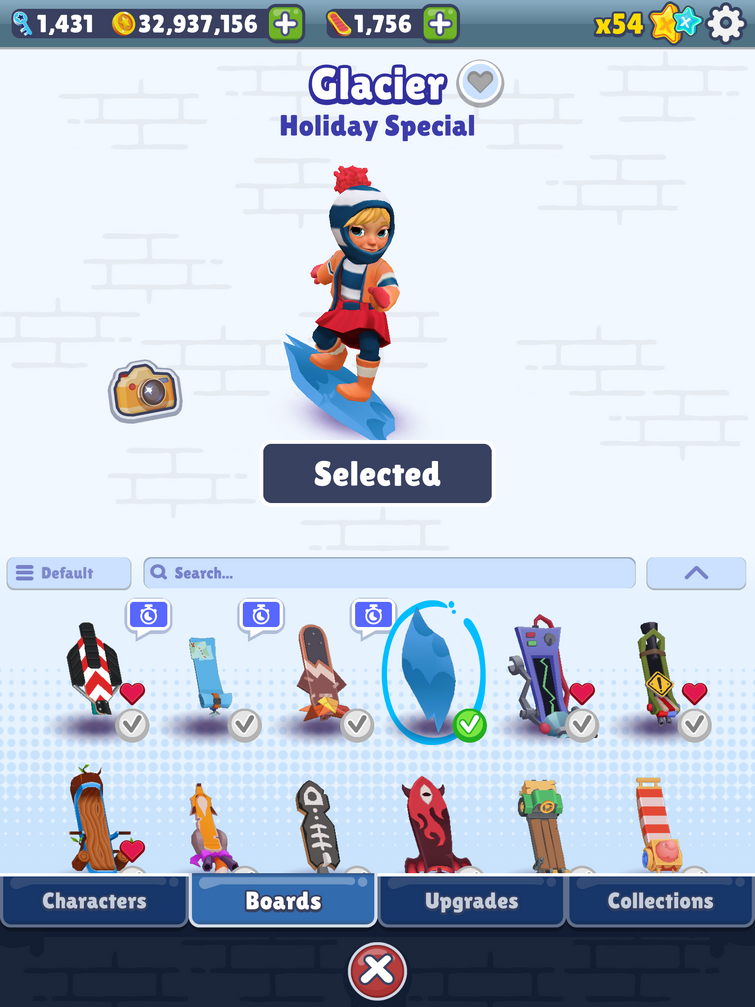This screenshot has height=1007, width=755.
Task: Favorite the Glacier board with the heart
Action: click(480, 84)
